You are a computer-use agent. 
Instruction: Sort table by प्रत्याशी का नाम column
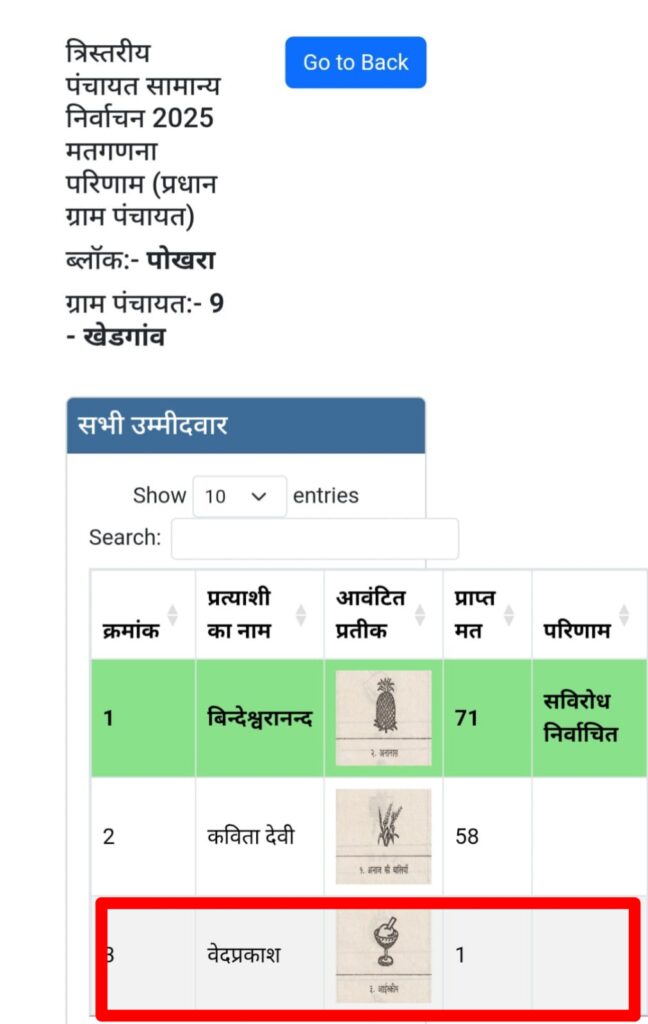259,614
